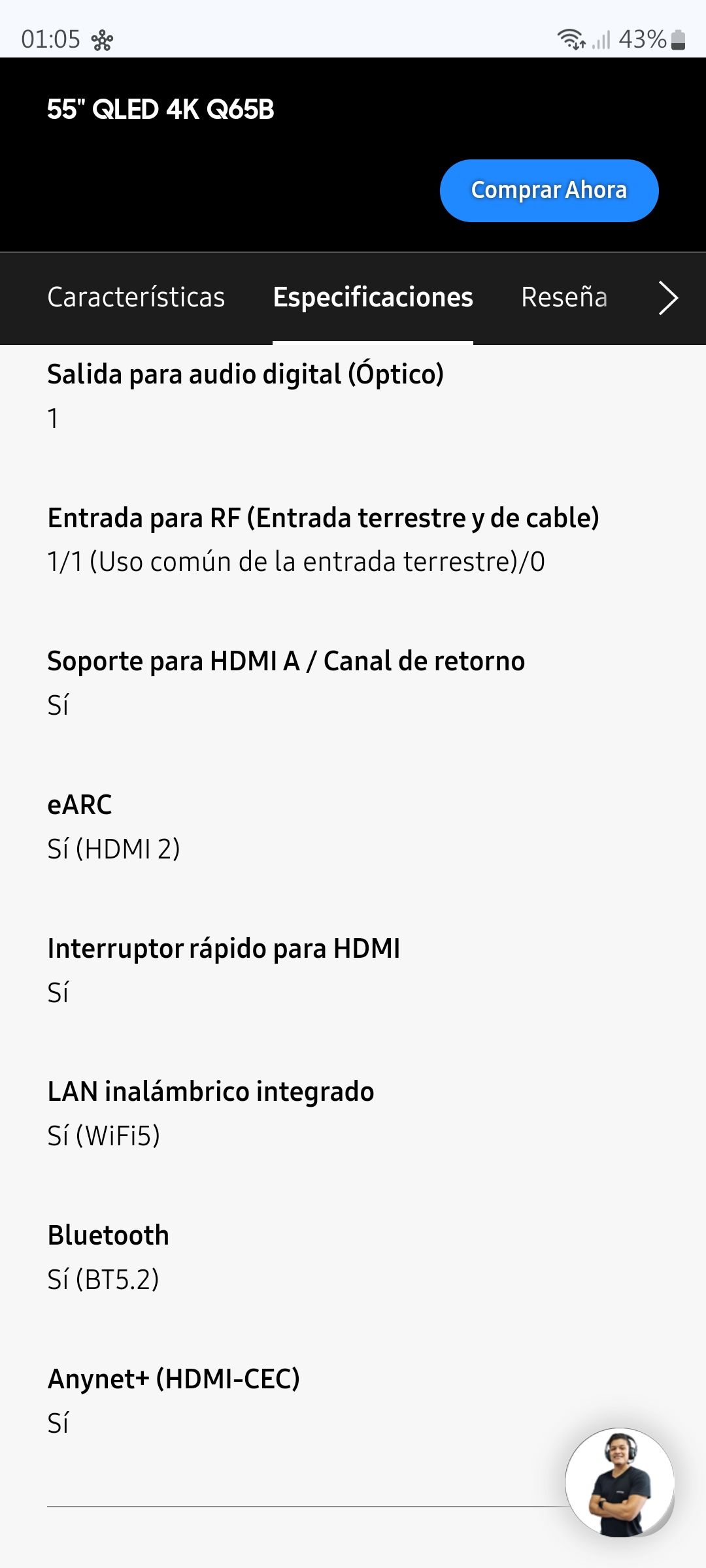Tap the battery percentage indicator

pos(643,41)
